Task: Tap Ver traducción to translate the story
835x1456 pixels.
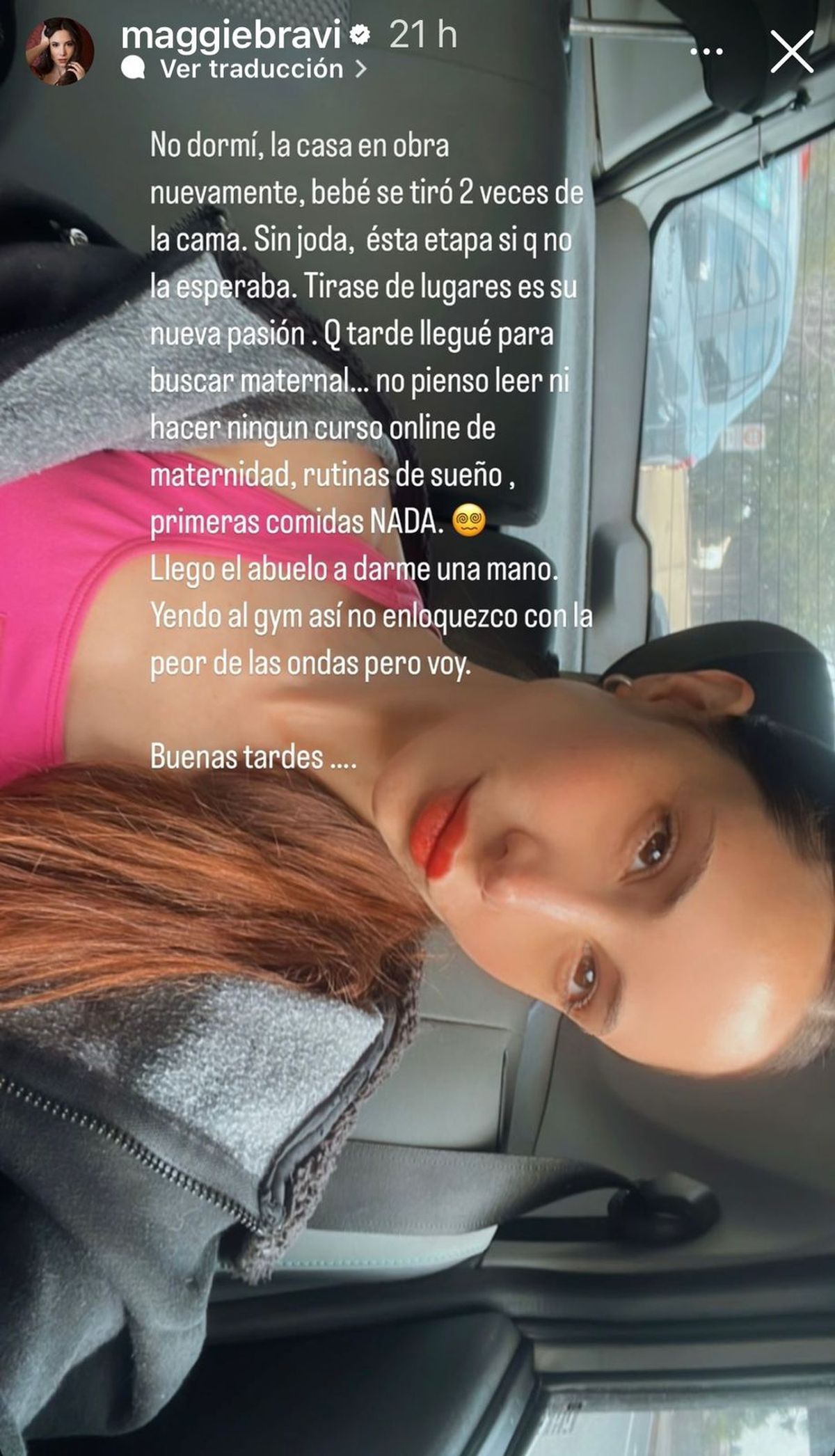Action: click(252, 69)
